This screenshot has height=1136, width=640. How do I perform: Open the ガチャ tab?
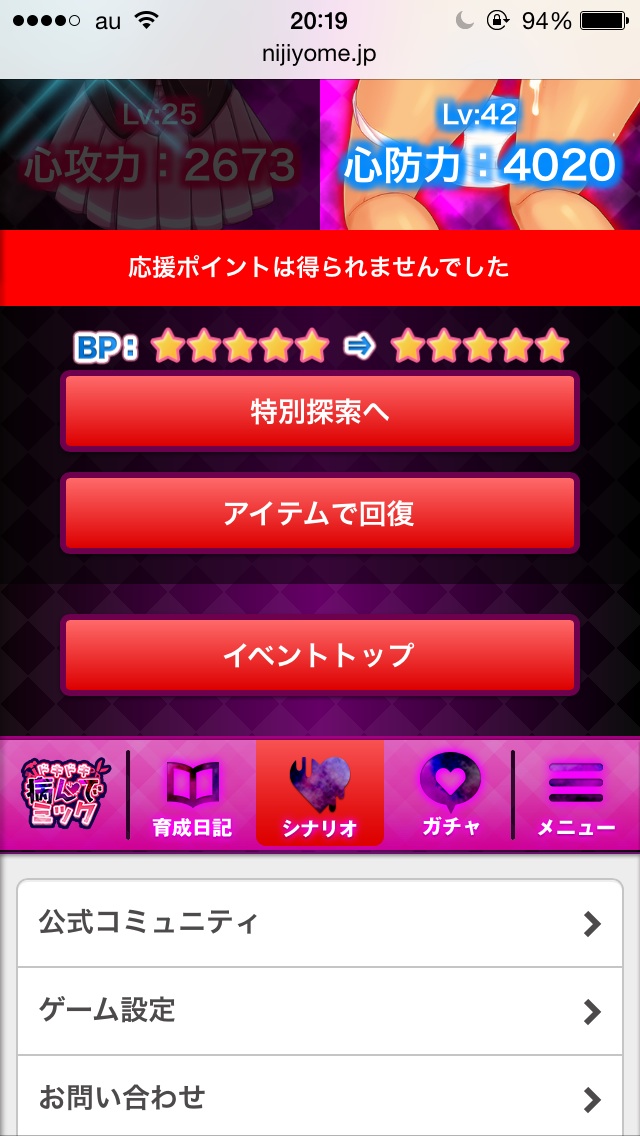coord(449,796)
